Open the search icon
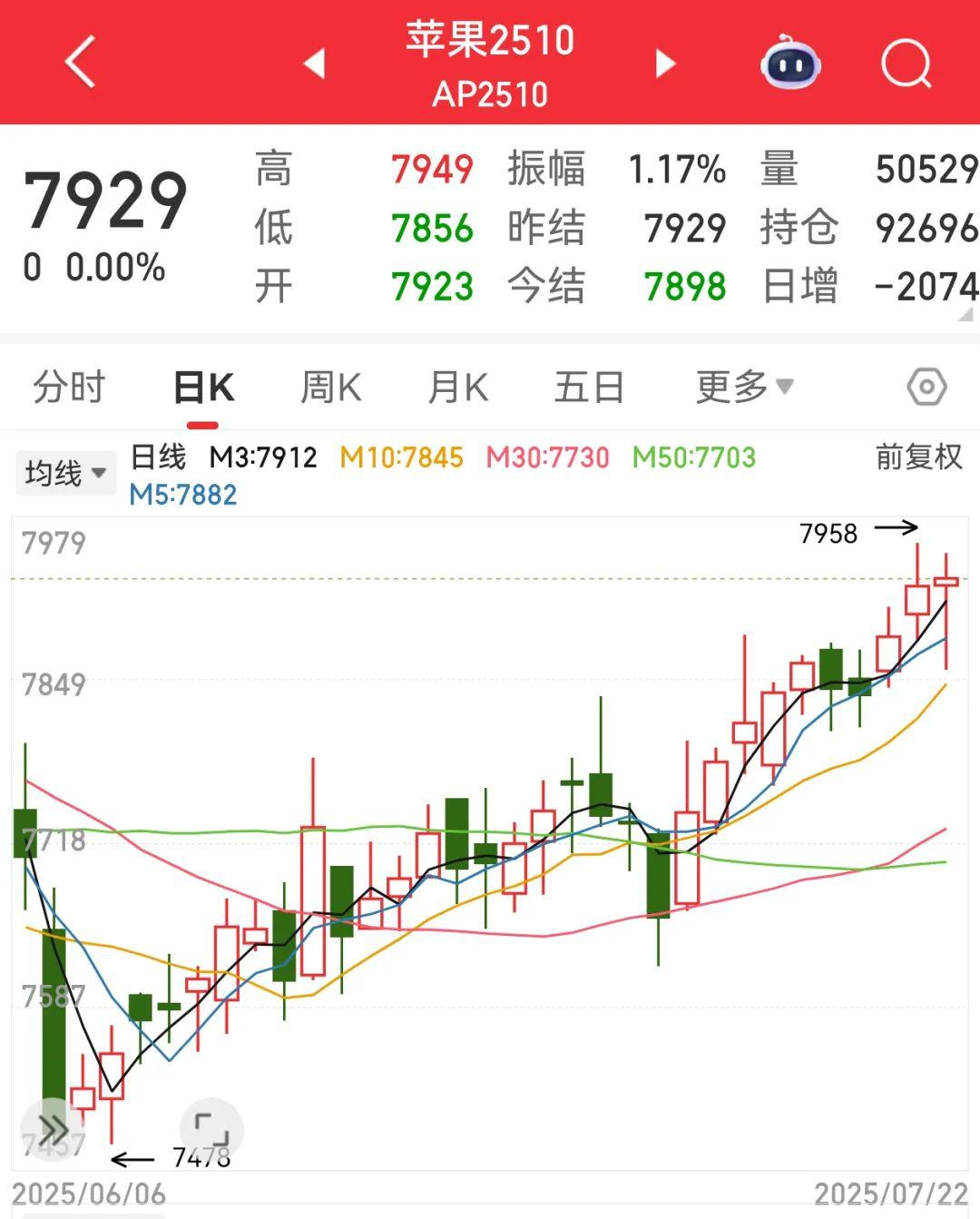The image size is (980, 1219). tap(906, 64)
